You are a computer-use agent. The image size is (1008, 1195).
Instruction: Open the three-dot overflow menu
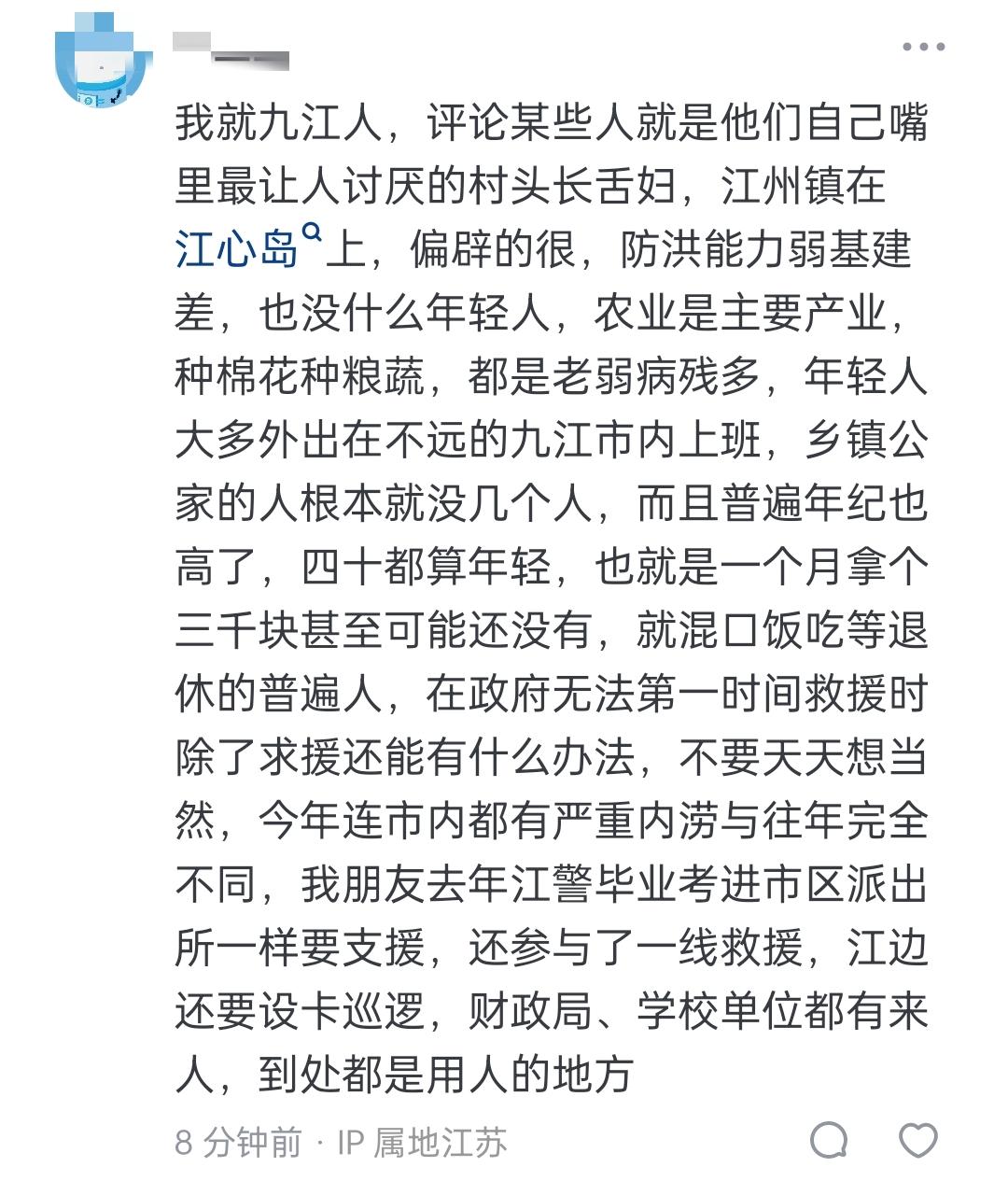[x=923, y=47]
